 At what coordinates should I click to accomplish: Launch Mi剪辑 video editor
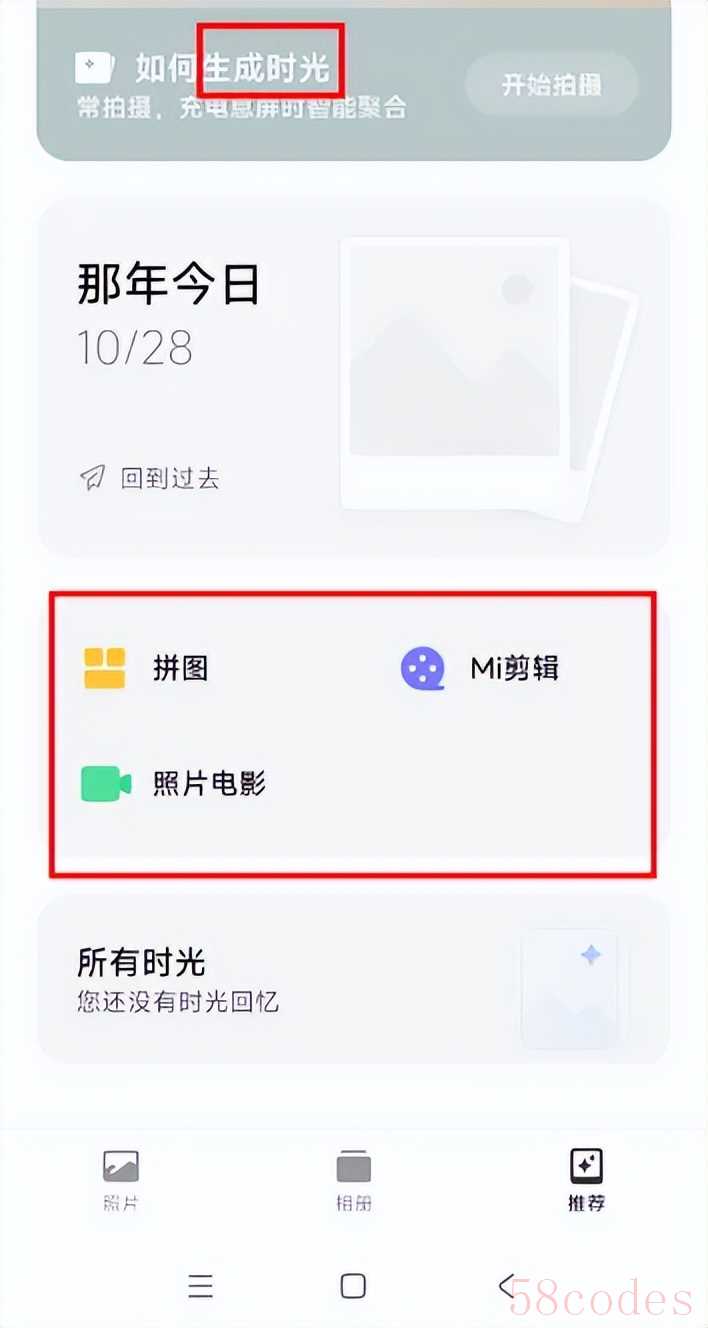480,668
